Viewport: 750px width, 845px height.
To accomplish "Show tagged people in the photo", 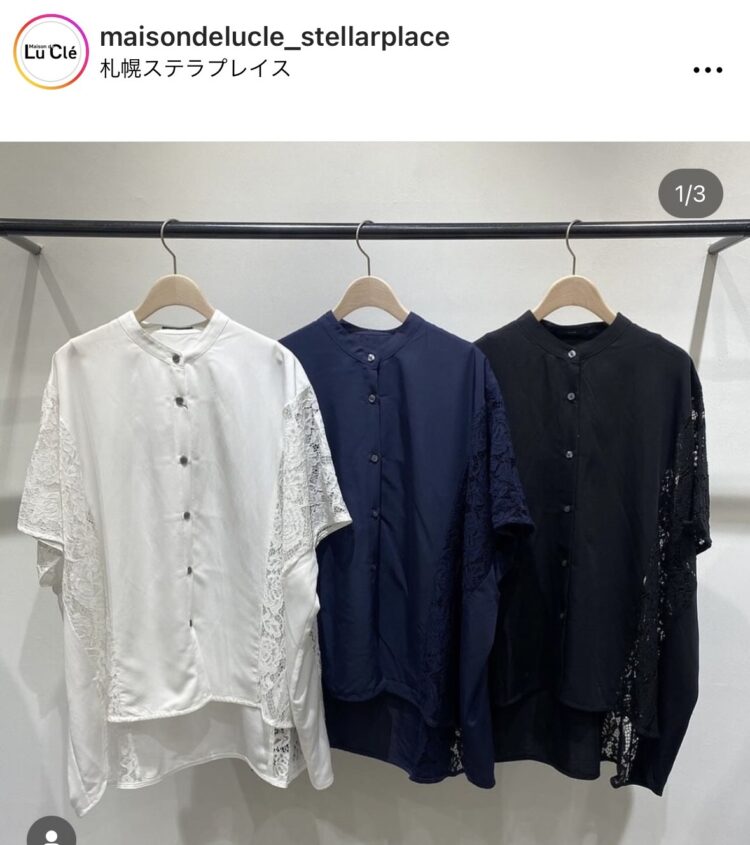I will click(50, 832).
